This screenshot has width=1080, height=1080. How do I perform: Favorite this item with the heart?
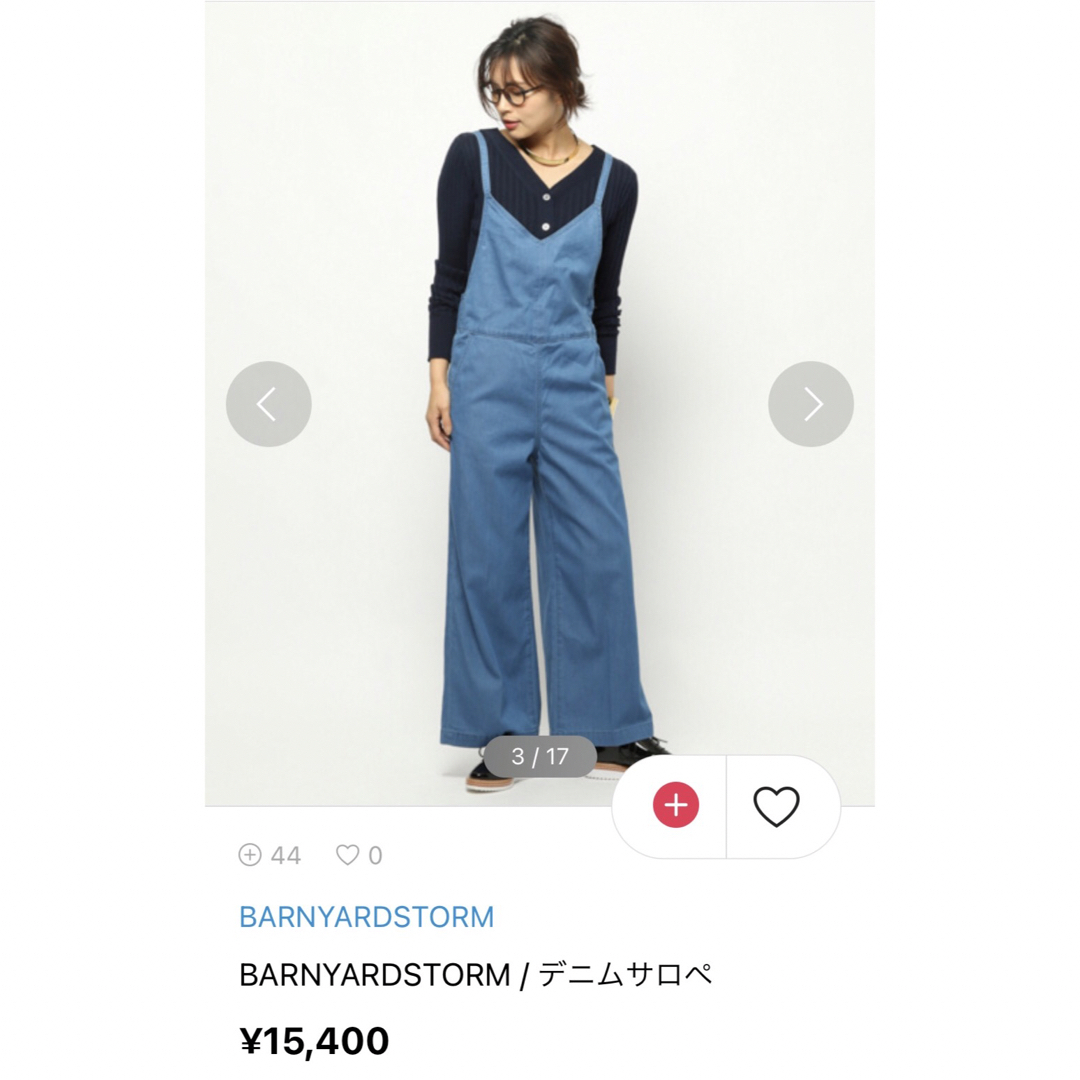(x=777, y=806)
